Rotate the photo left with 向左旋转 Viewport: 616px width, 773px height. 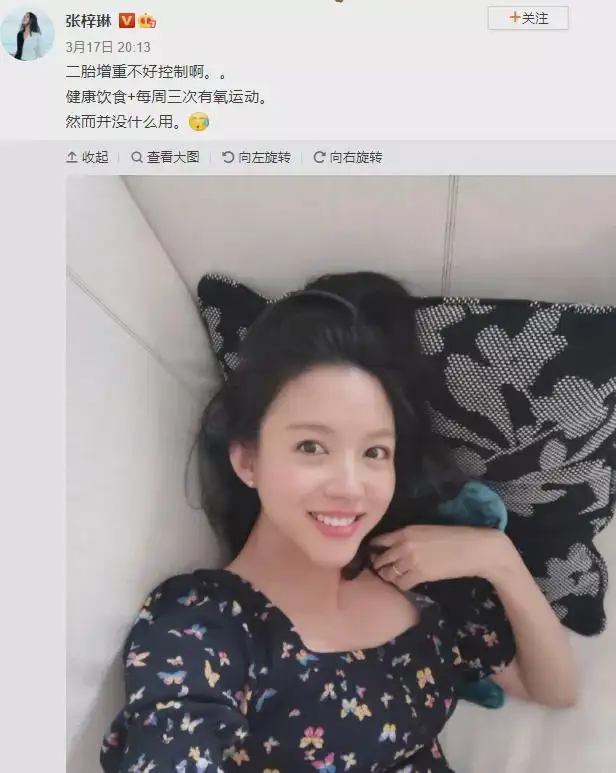pyautogui.click(x=256, y=157)
